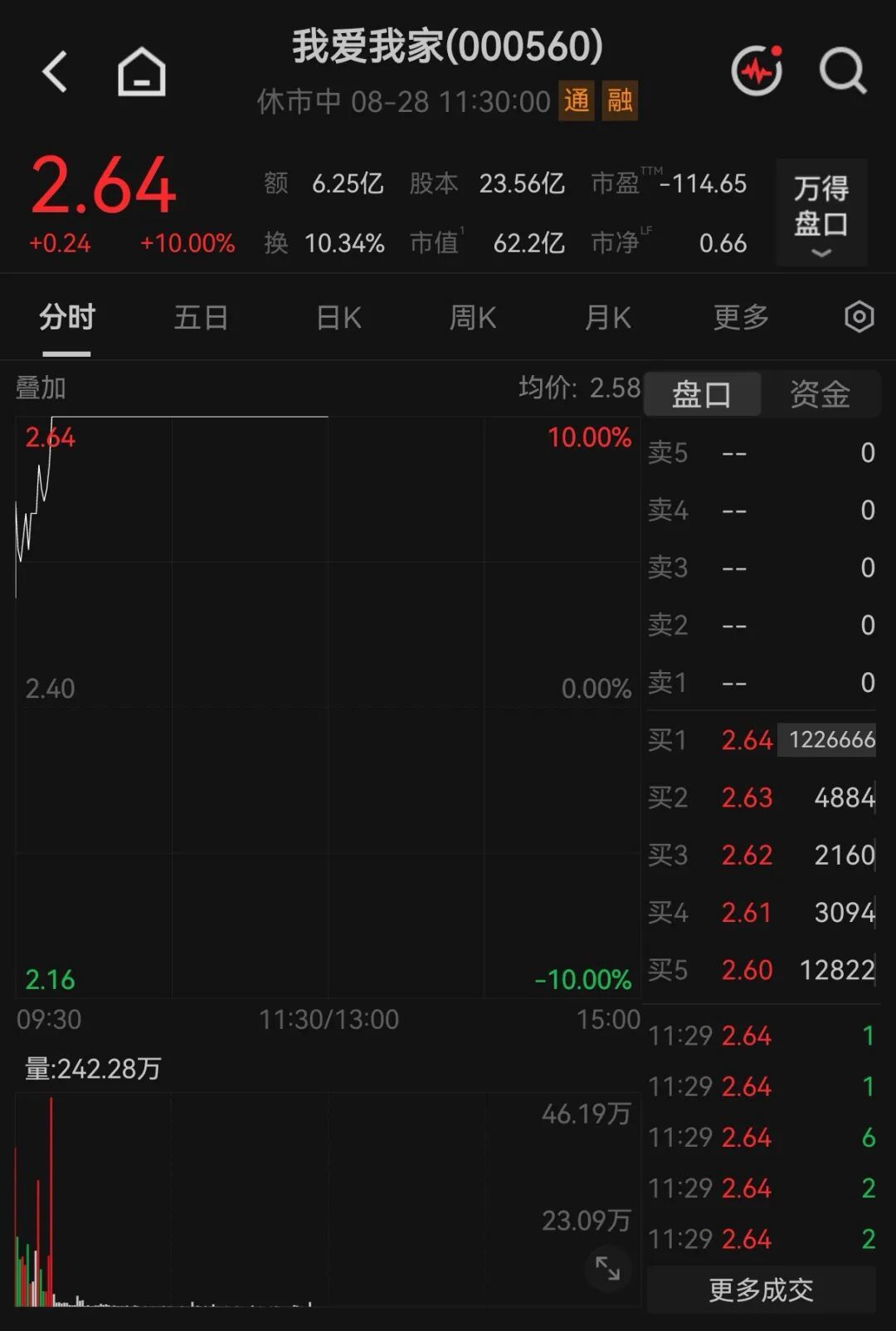Open chart settings hexagon icon
Image resolution: width=896 pixels, height=1331 pixels.
[x=859, y=317]
